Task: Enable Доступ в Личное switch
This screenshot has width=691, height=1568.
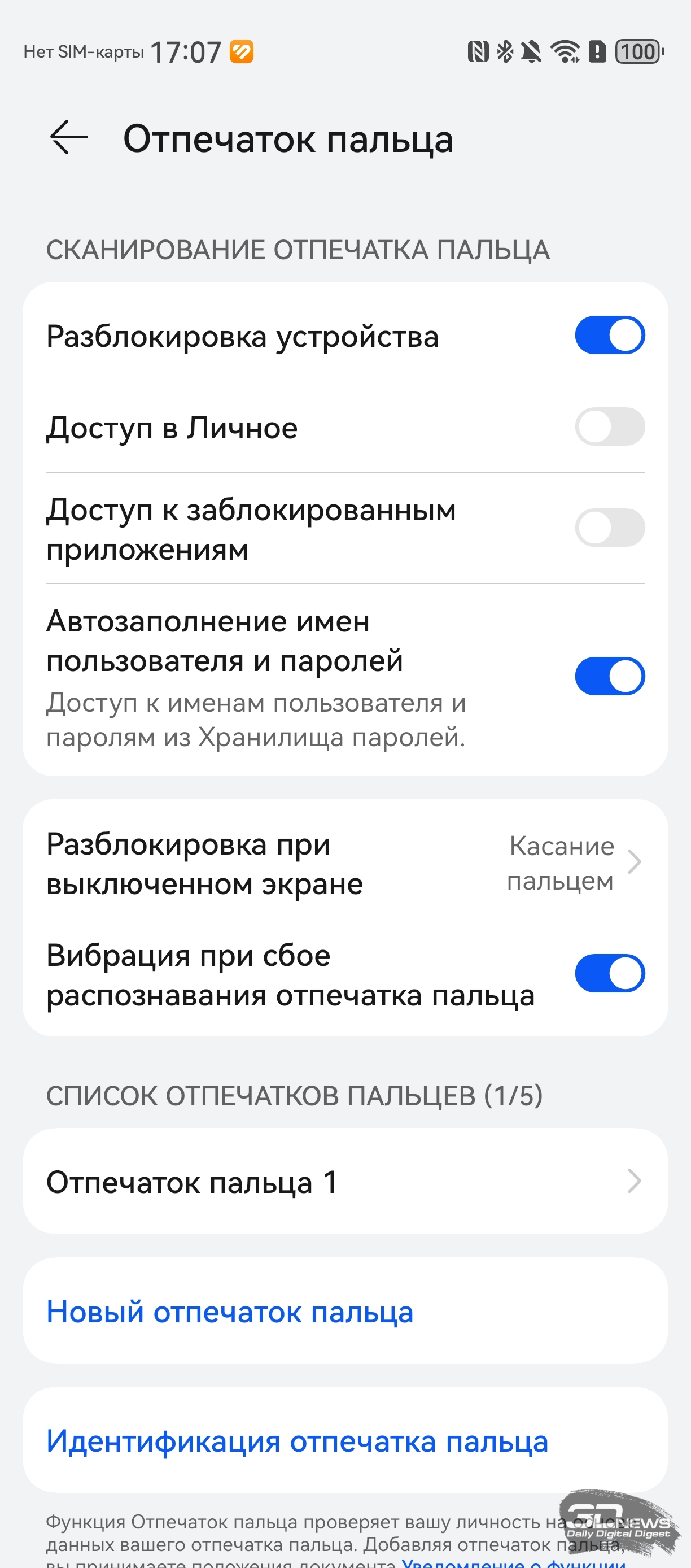Action: click(x=610, y=426)
